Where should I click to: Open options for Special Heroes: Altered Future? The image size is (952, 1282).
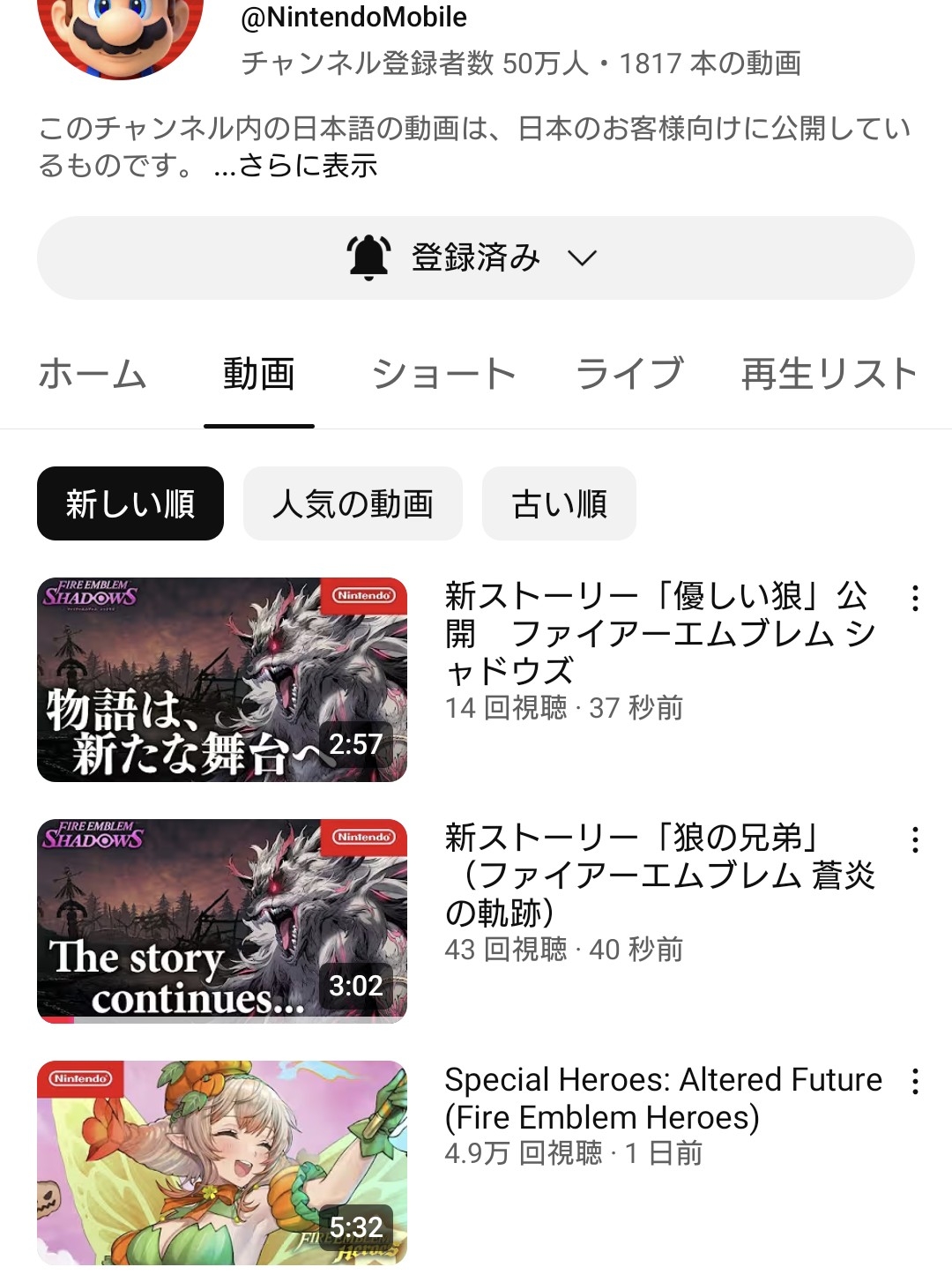916,1082
